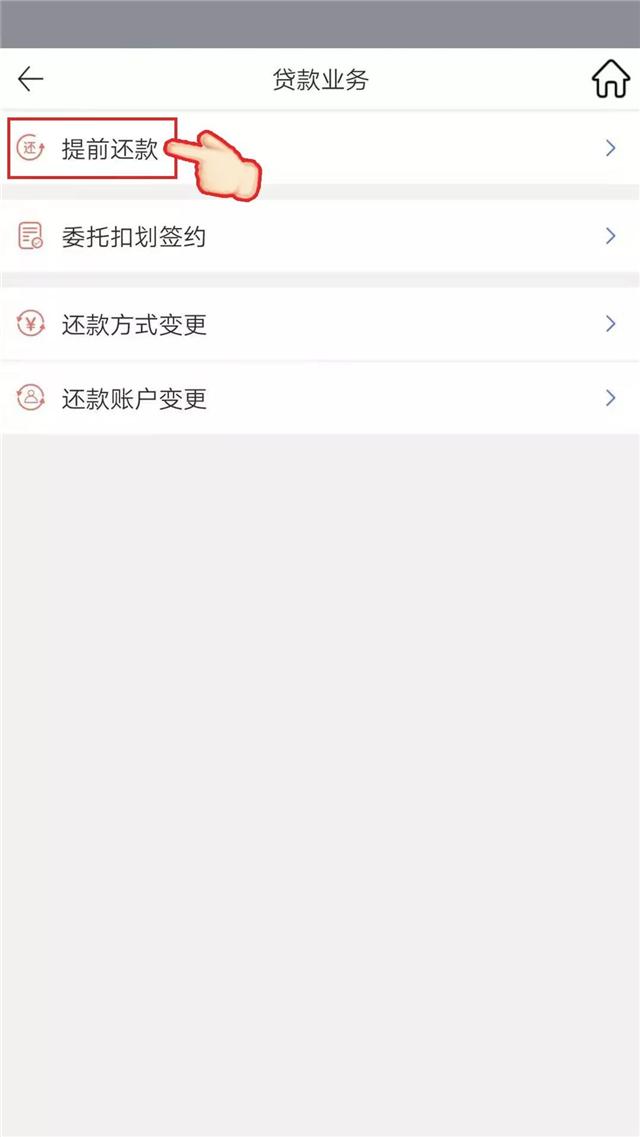Open 提前还款 (early repayment)
Image resolution: width=640 pixels, height=1137 pixels.
(x=110, y=150)
